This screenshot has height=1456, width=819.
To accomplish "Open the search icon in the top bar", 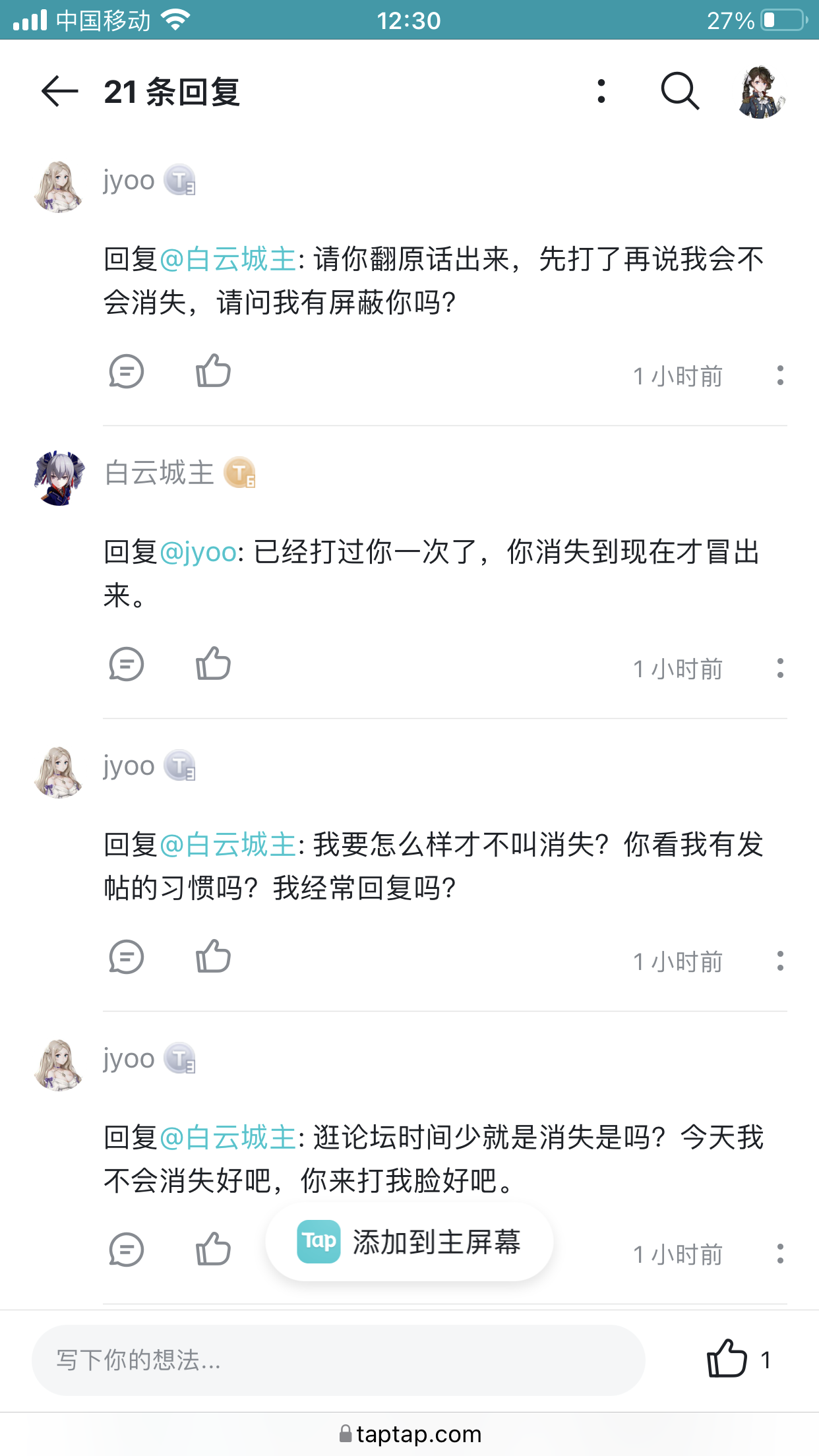I will [681, 92].
